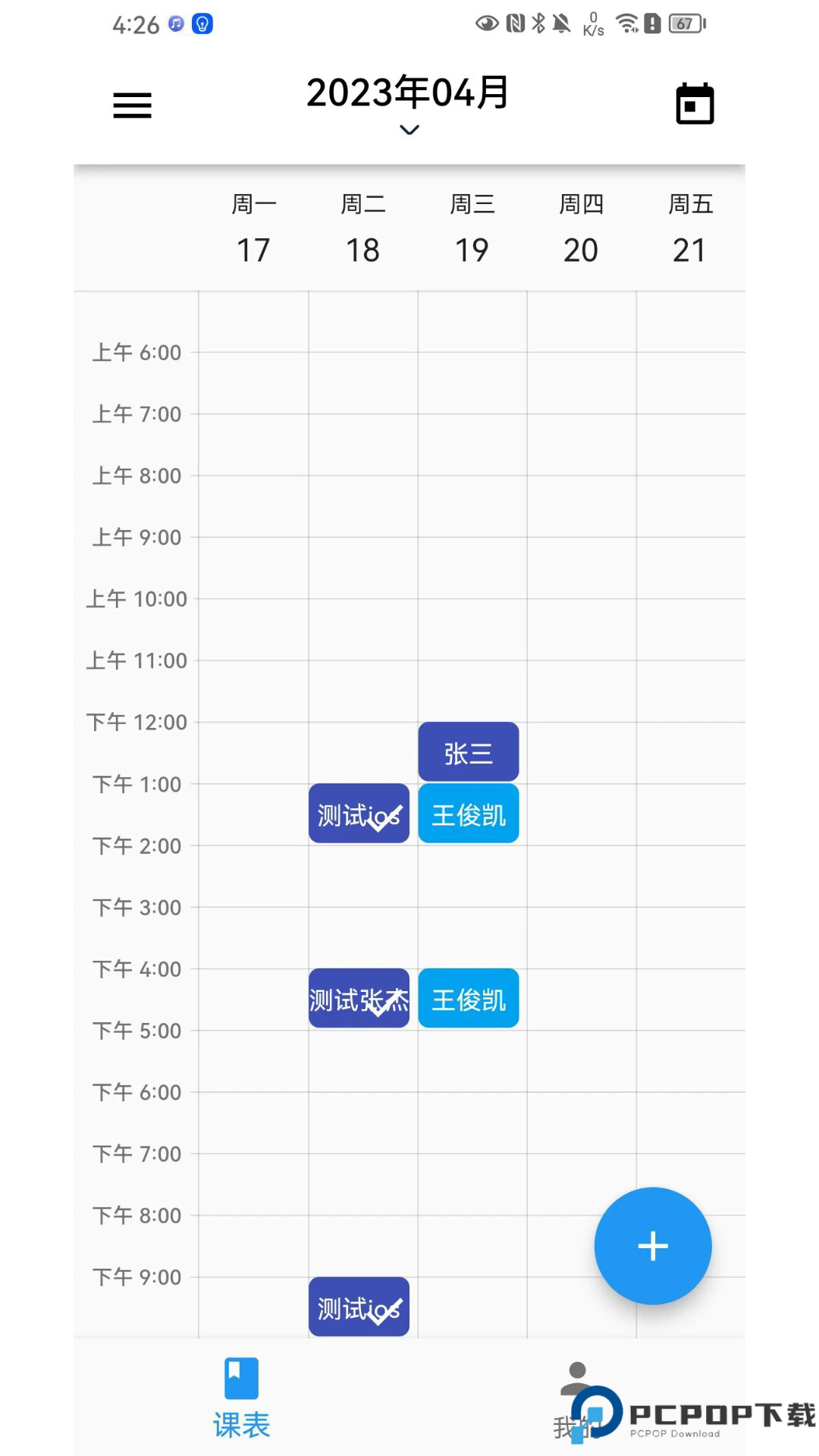Select Thursday 20 in the week header
The width and height of the screenshot is (819, 1456).
point(581,229)
